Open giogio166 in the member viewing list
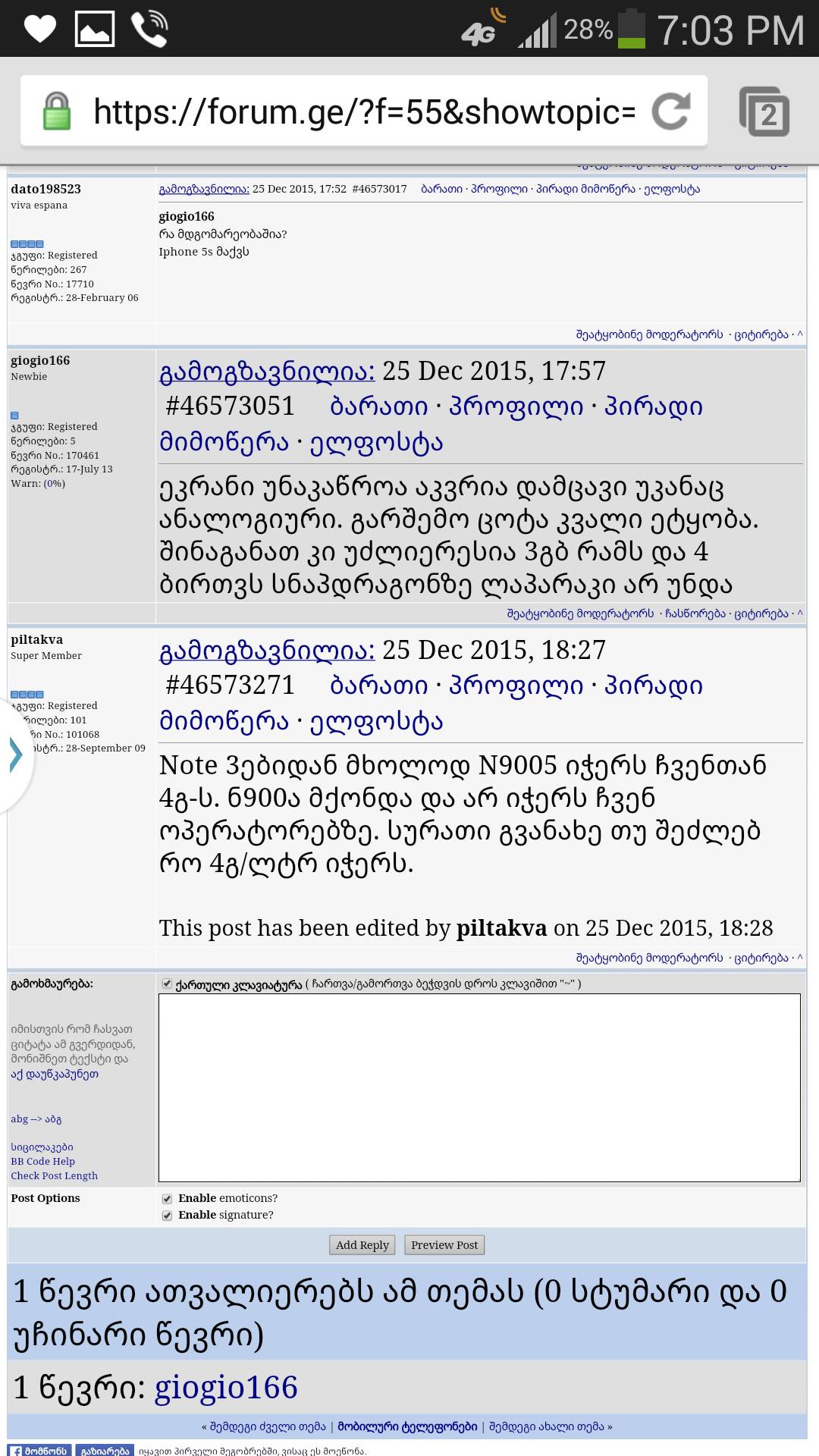Image resolution: width=819 pixels, height=1456 pixels. click(226, 1387)
